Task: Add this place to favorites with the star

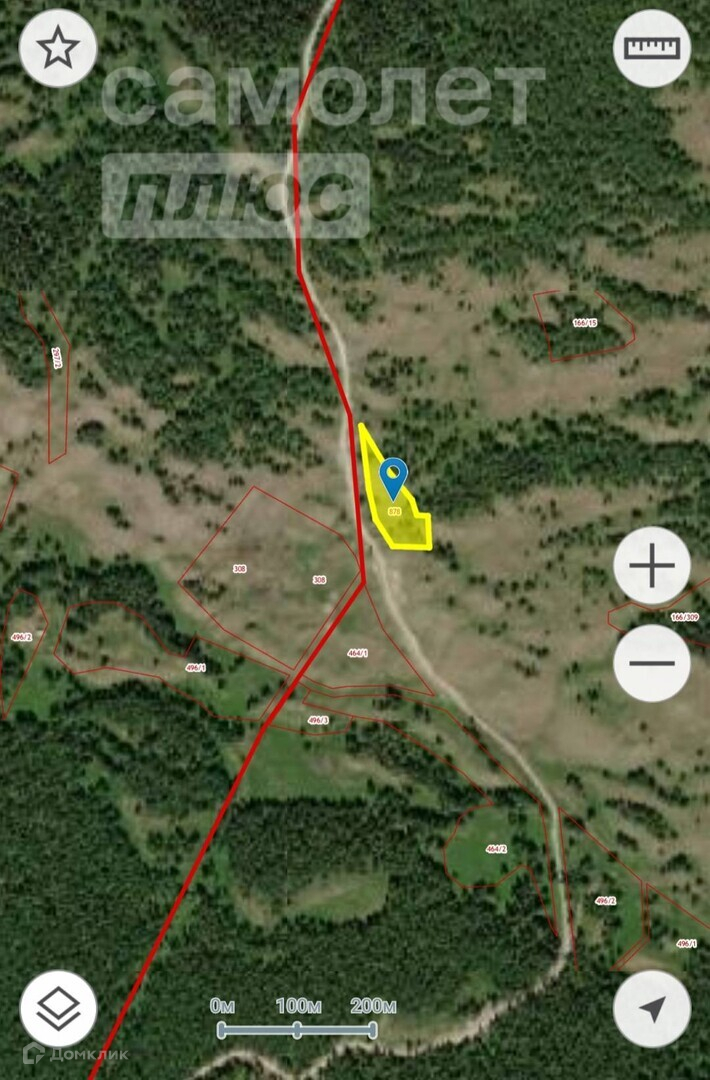Action: tap(58, 48)
